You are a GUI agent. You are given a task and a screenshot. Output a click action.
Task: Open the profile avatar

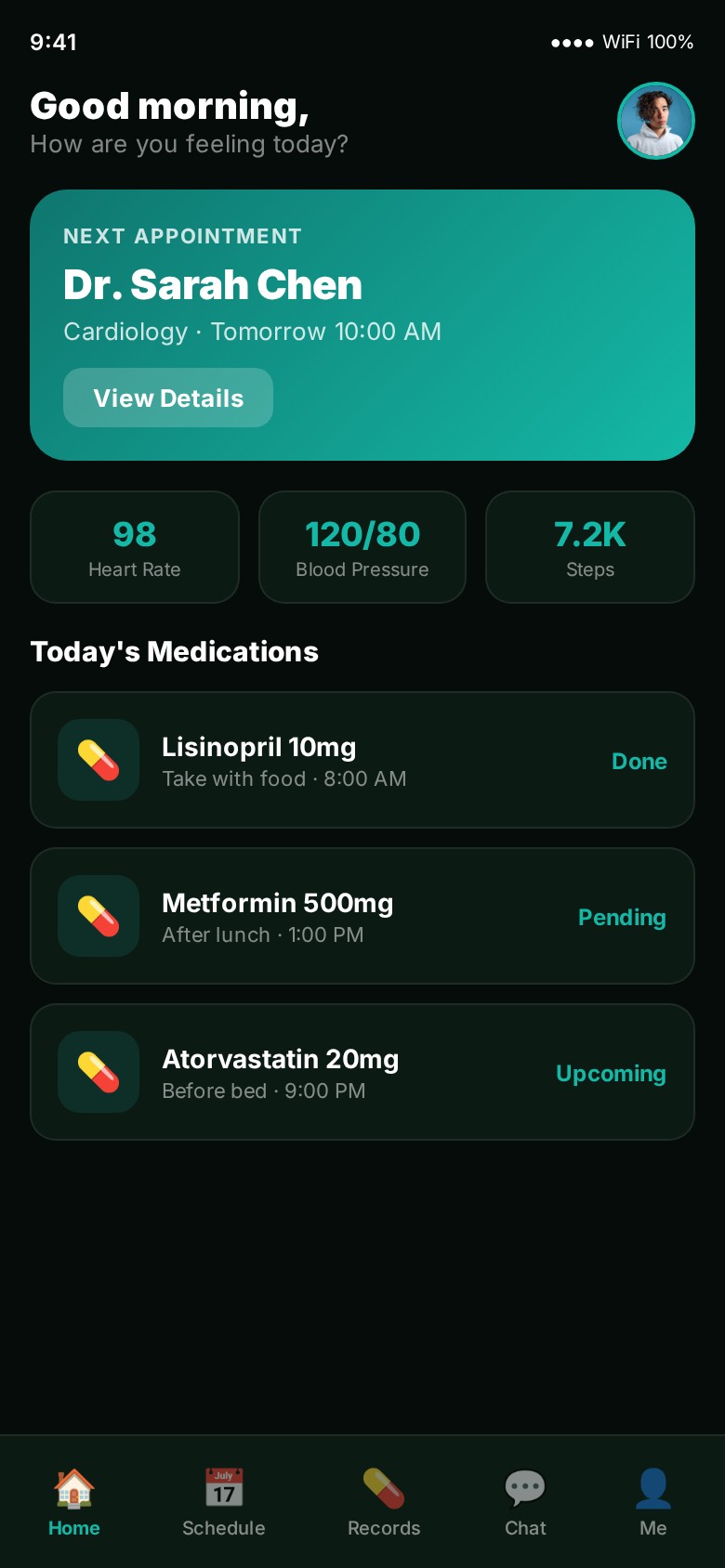(656, 121)
